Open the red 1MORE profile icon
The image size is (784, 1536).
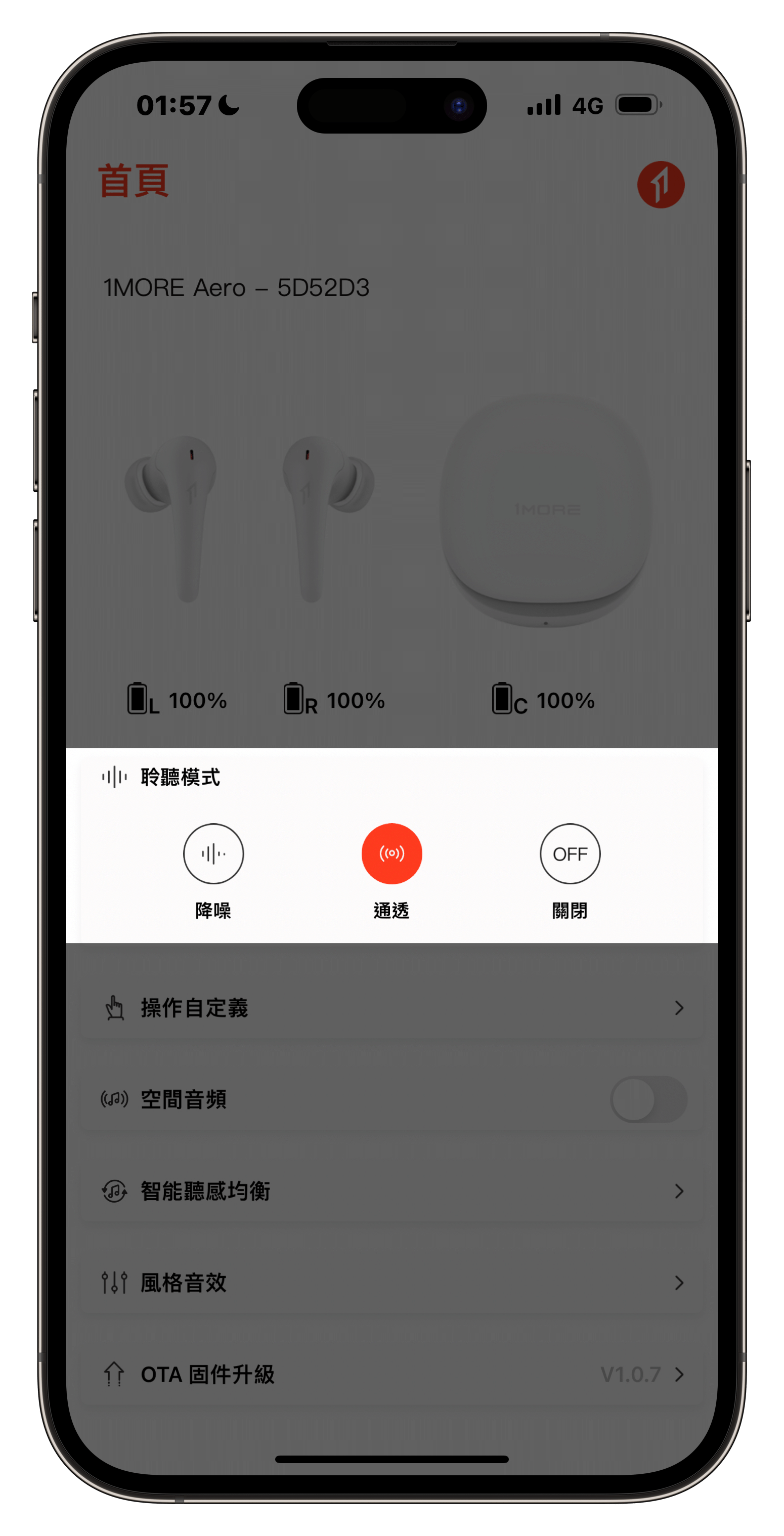click(660, 184)
